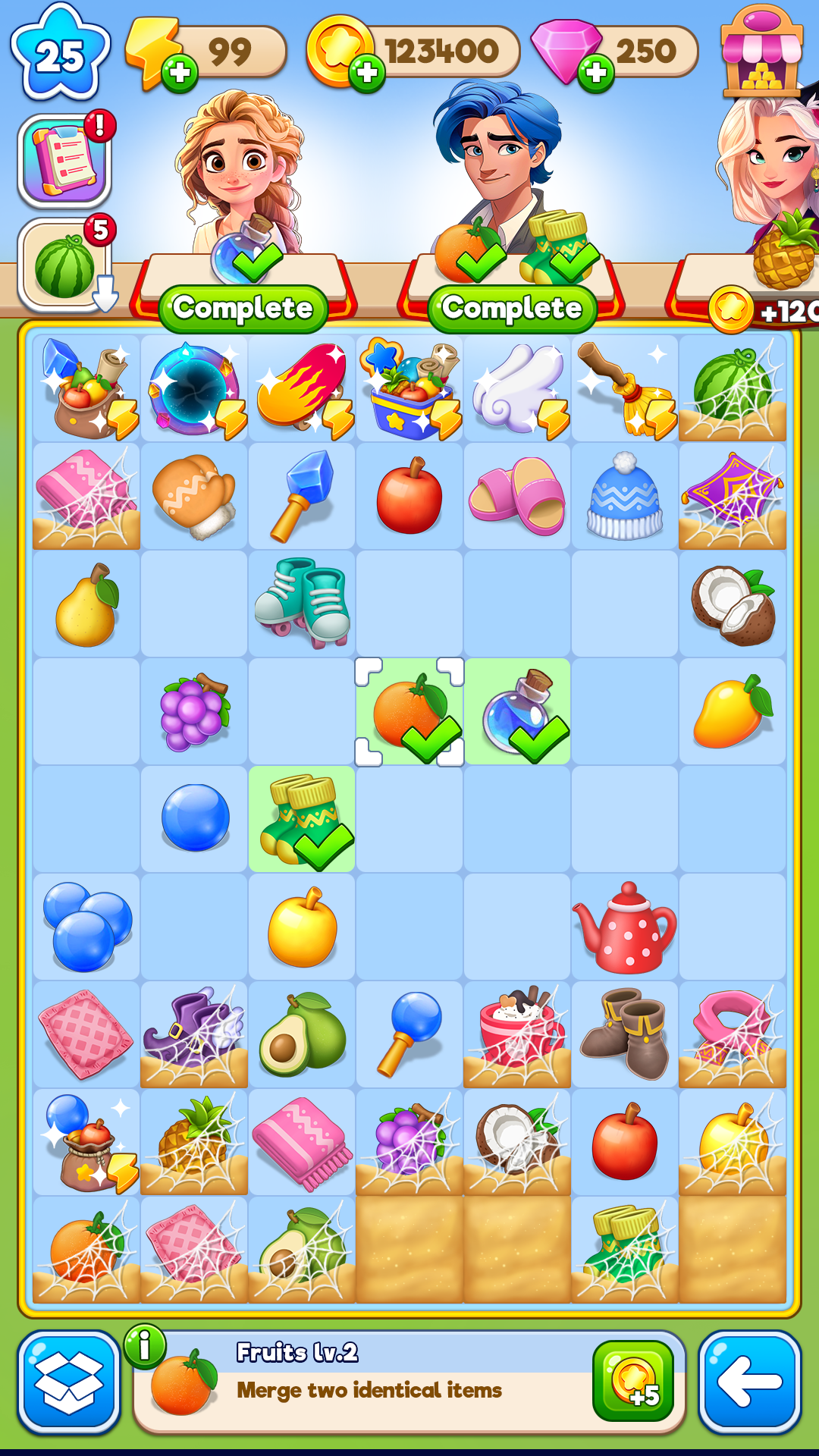Viewport: 819px width, 1456px height.
Task: Select the red polka dot teapot
Action: coord(624,927)
